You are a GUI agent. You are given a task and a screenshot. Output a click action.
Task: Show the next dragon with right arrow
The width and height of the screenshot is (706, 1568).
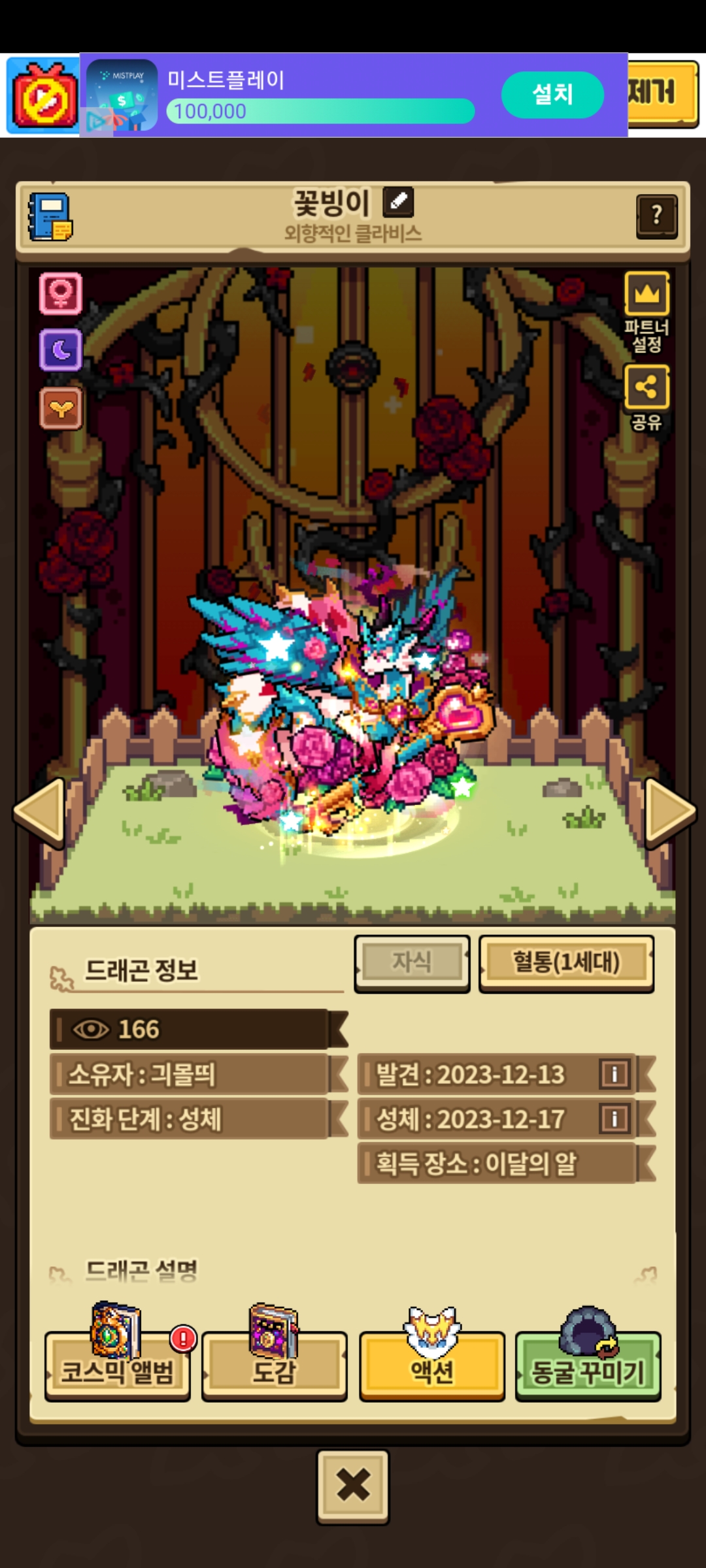coord(669,812)
